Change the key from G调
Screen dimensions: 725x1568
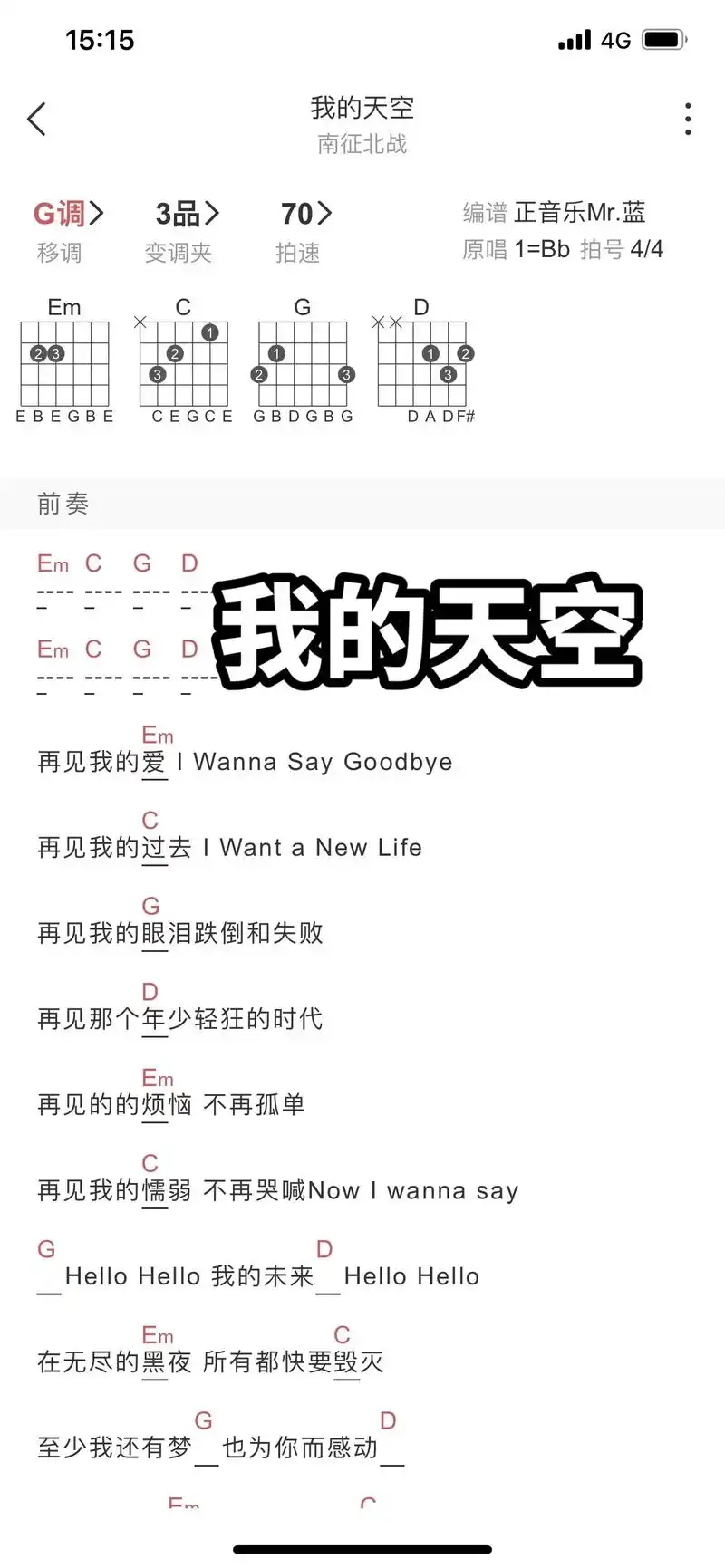pyautogui.click(x=68, y=214)
